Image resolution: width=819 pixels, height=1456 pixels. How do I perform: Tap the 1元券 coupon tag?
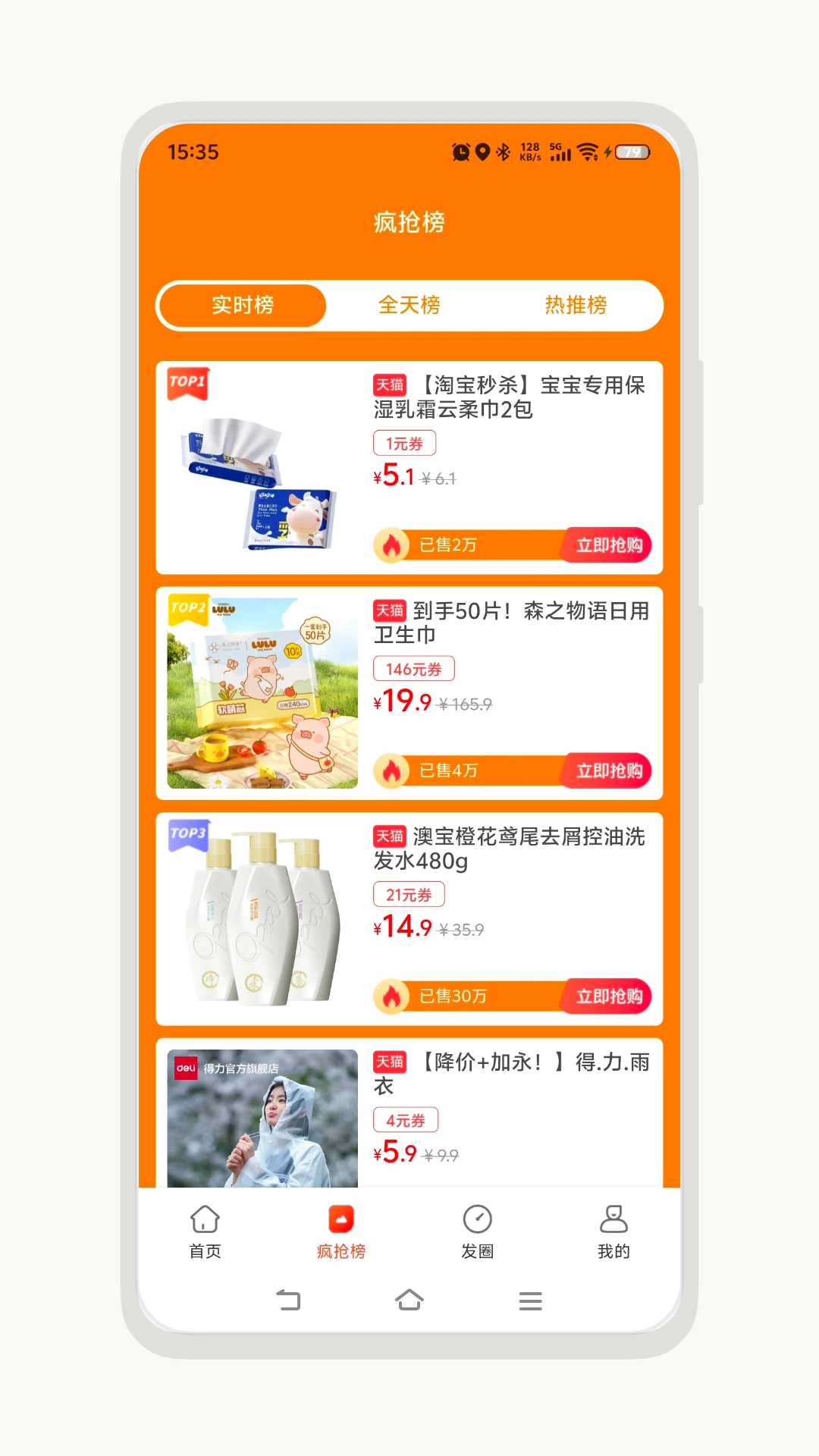point(405,442)
